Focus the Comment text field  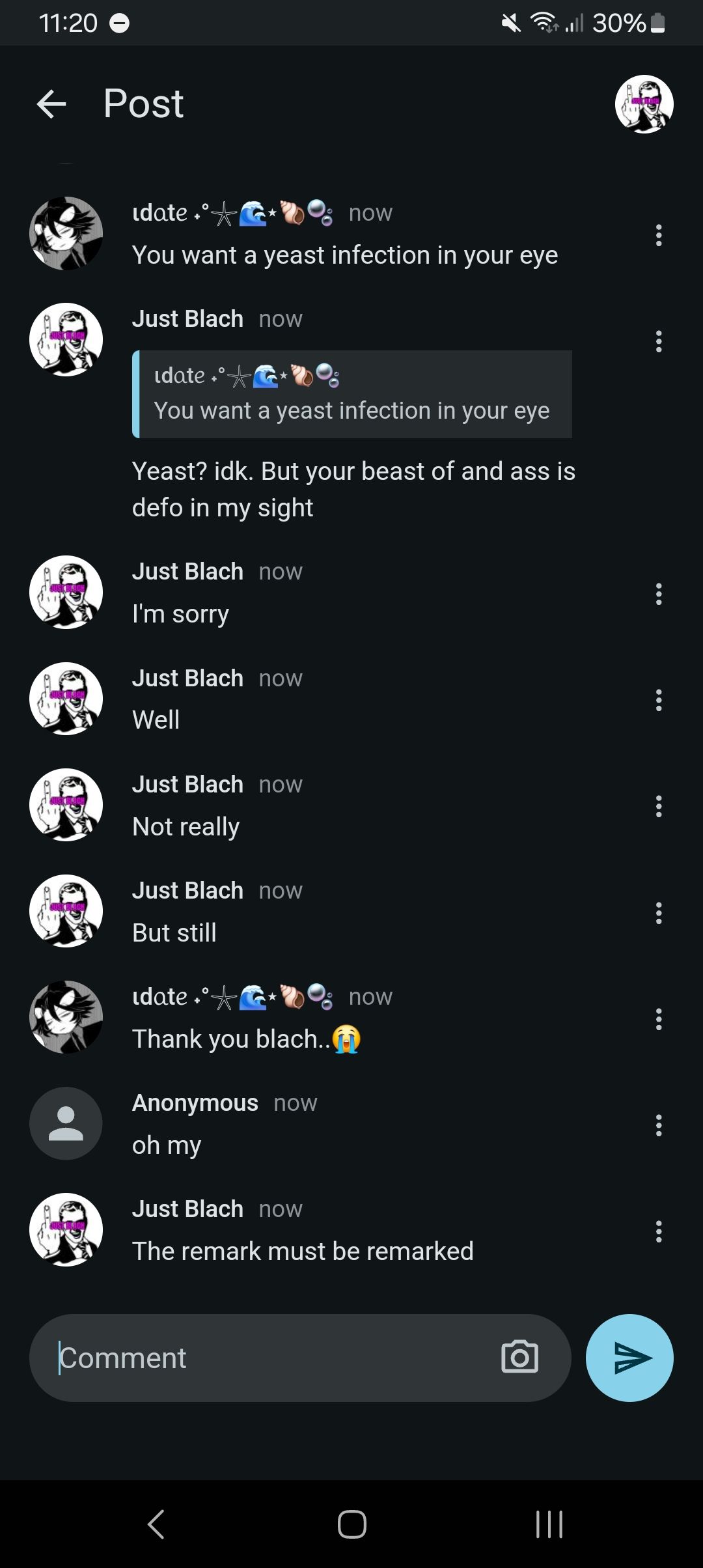coord(273,1358)
